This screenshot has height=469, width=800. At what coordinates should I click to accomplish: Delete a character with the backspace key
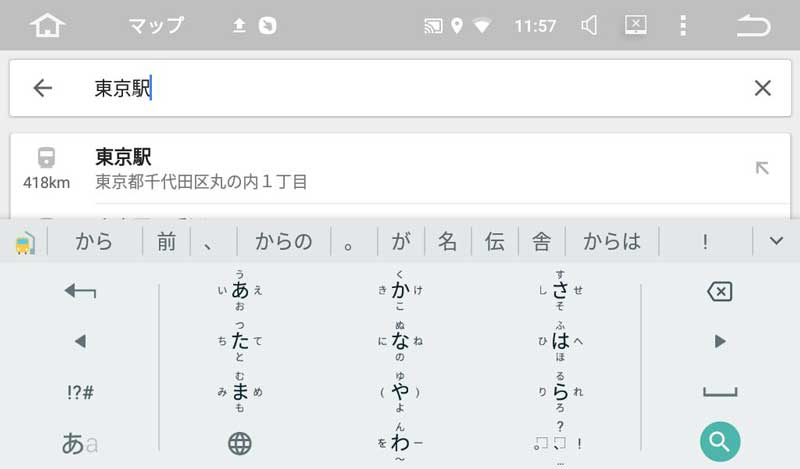(x=719, y=291)
